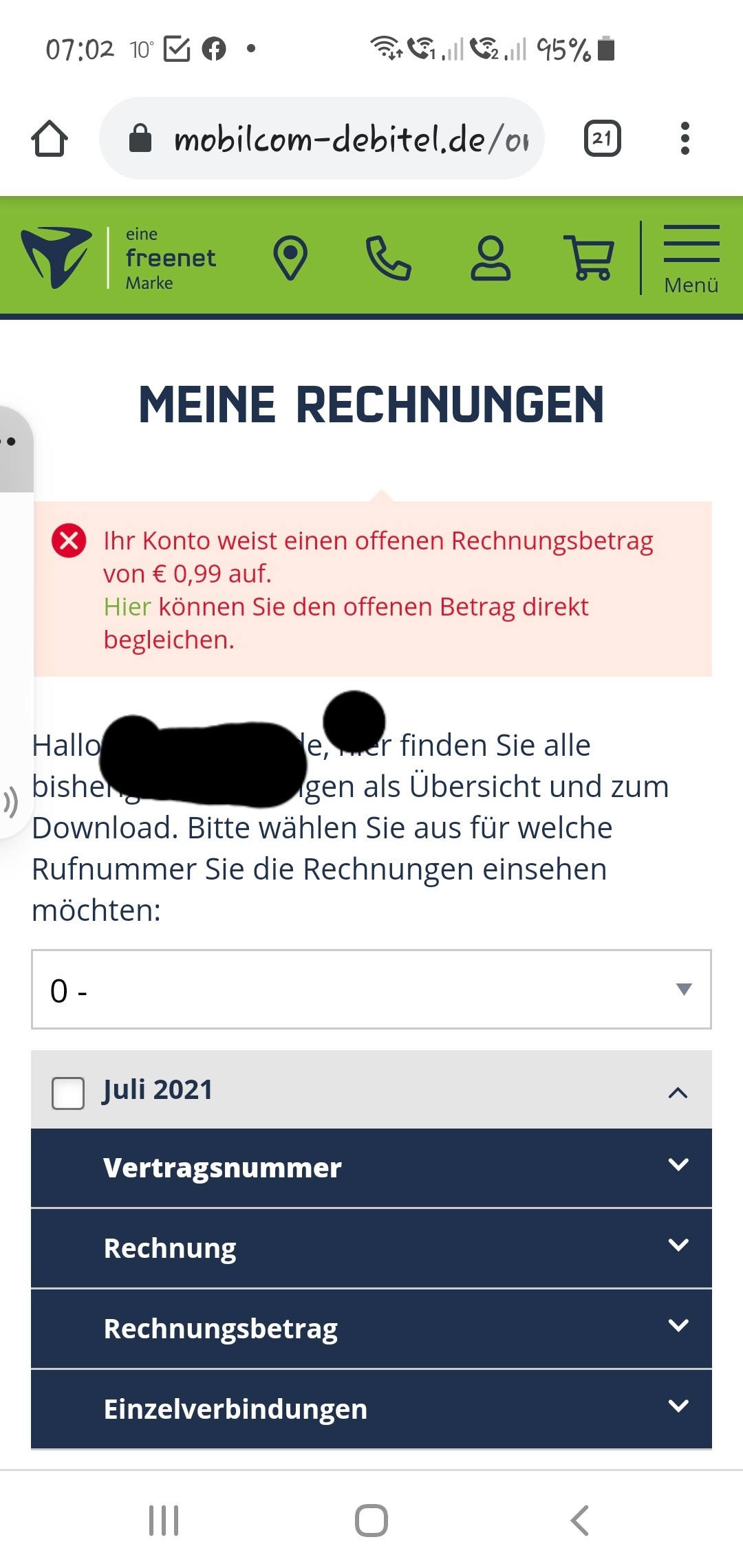Image resolution: width=743 pixels, height=1568 pixels.
Task: Open the browser overflow menu
Action: point(685,138)
